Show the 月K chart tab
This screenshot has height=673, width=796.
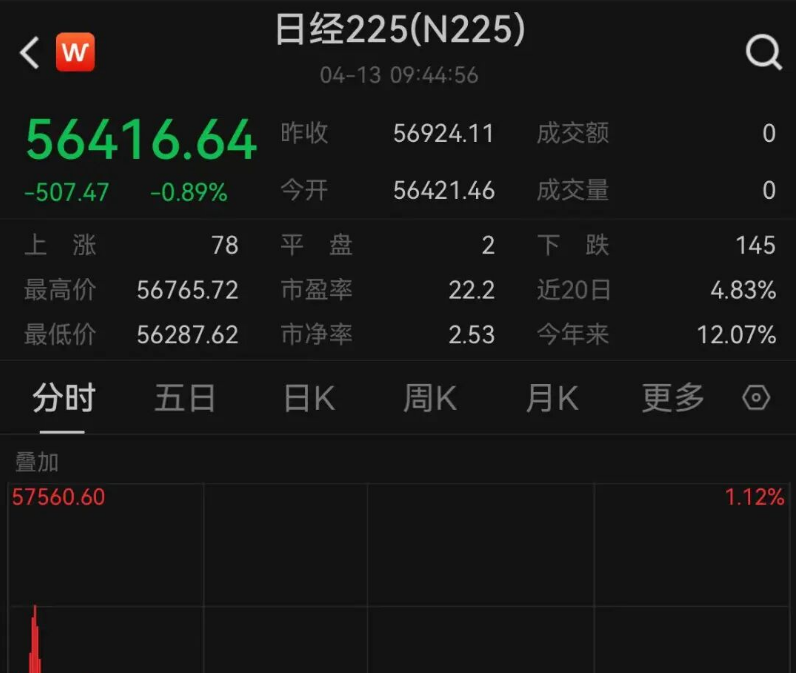[x=552, y=398]
